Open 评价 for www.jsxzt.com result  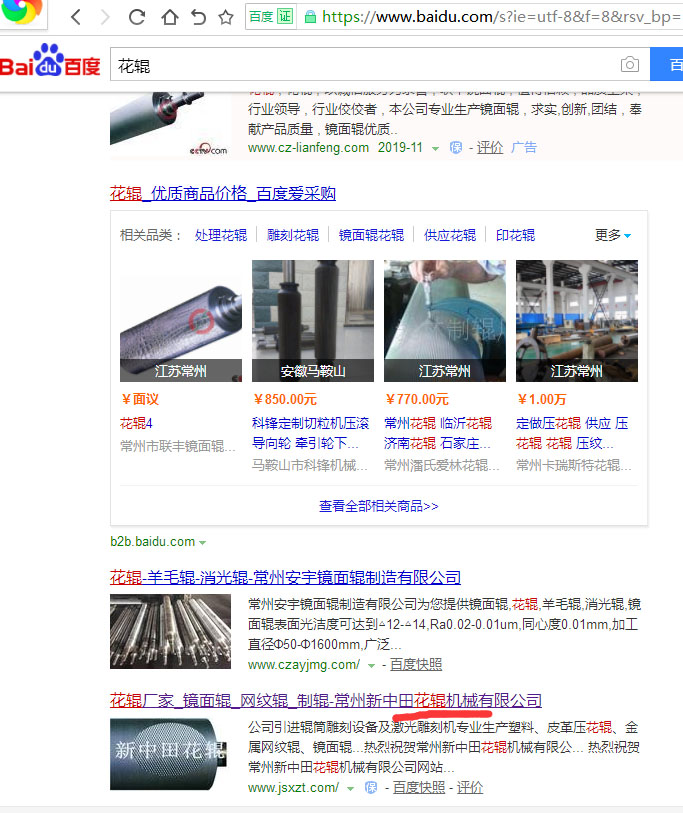click(x=470, y=787)
